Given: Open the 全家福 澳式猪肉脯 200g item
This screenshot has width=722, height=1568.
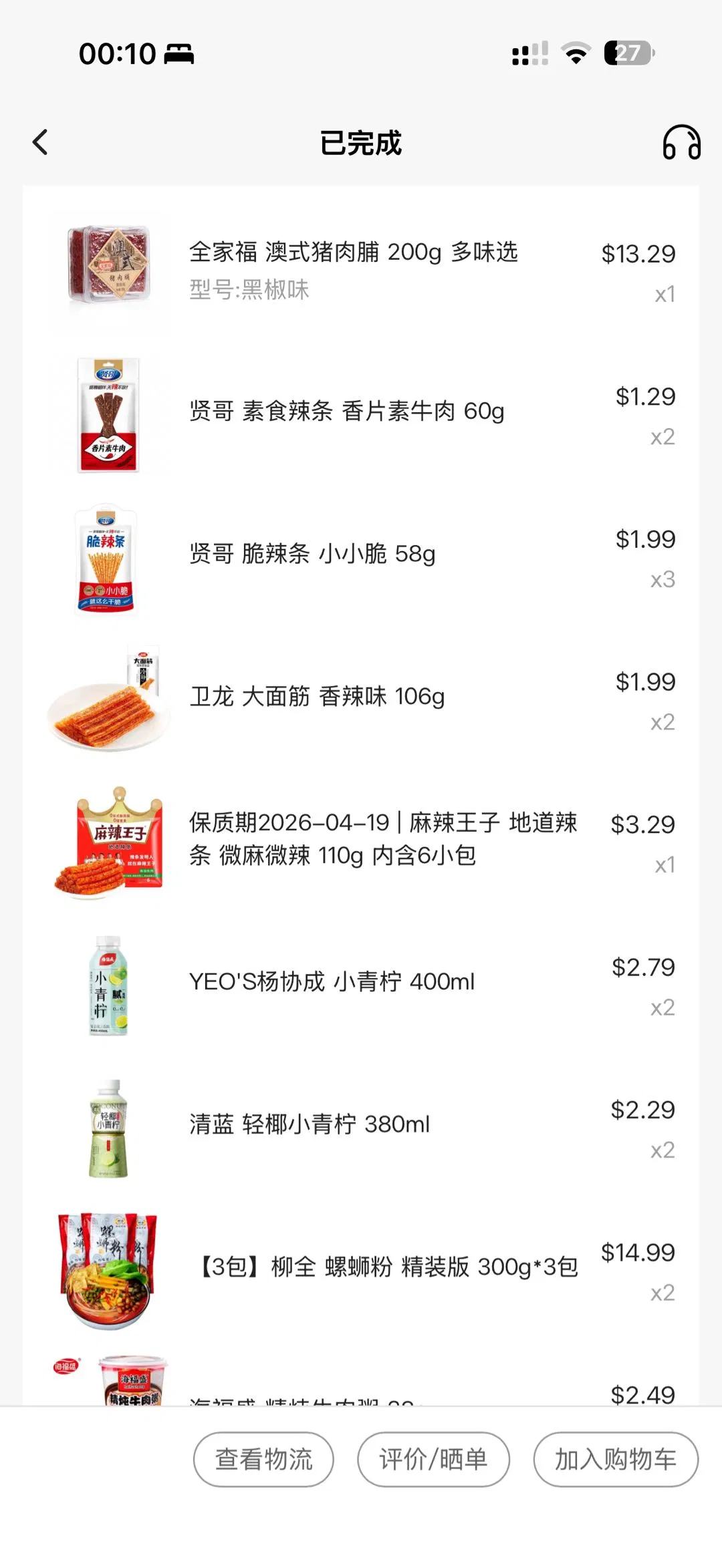Looking at the screenshot, I should (x=353, y=253).
